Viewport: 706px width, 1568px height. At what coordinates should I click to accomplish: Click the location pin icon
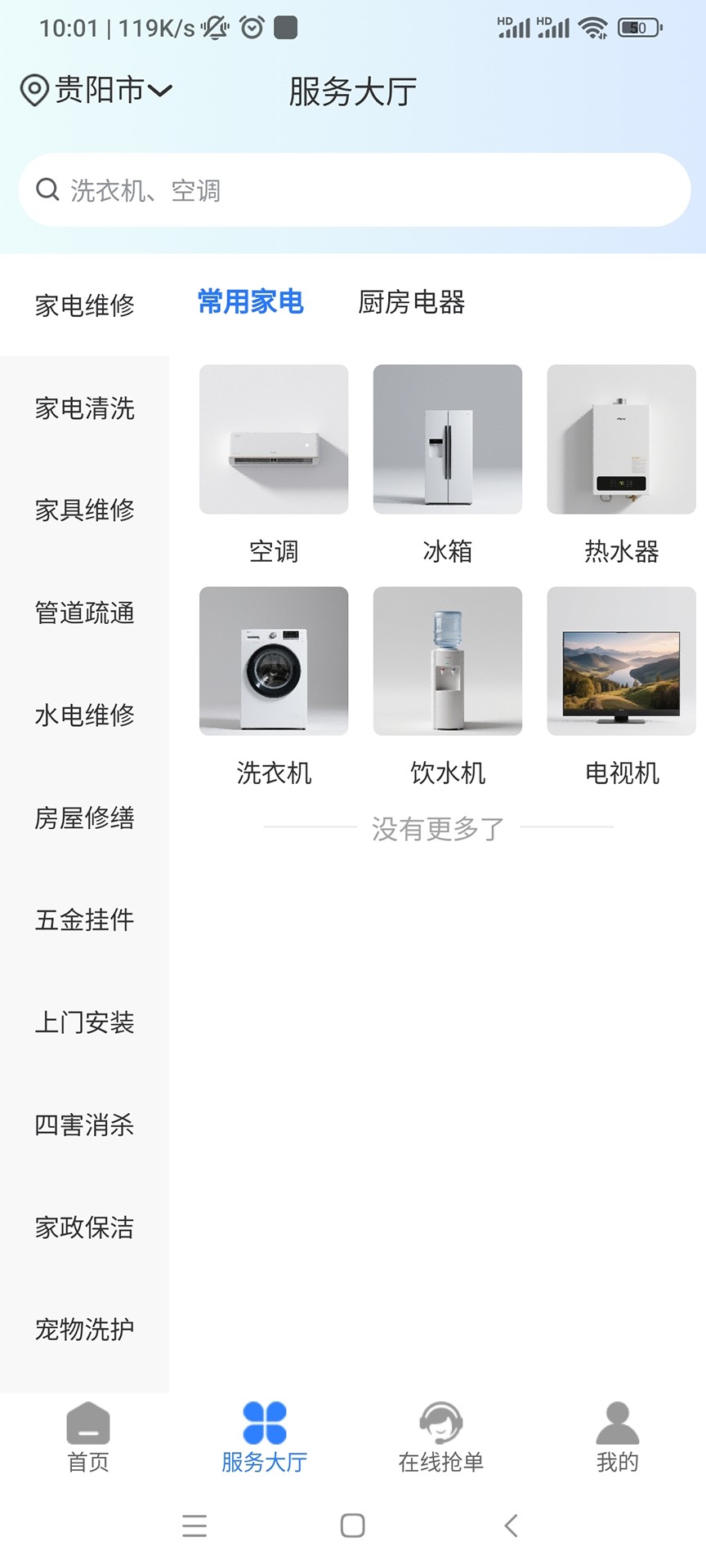(32, 90)
